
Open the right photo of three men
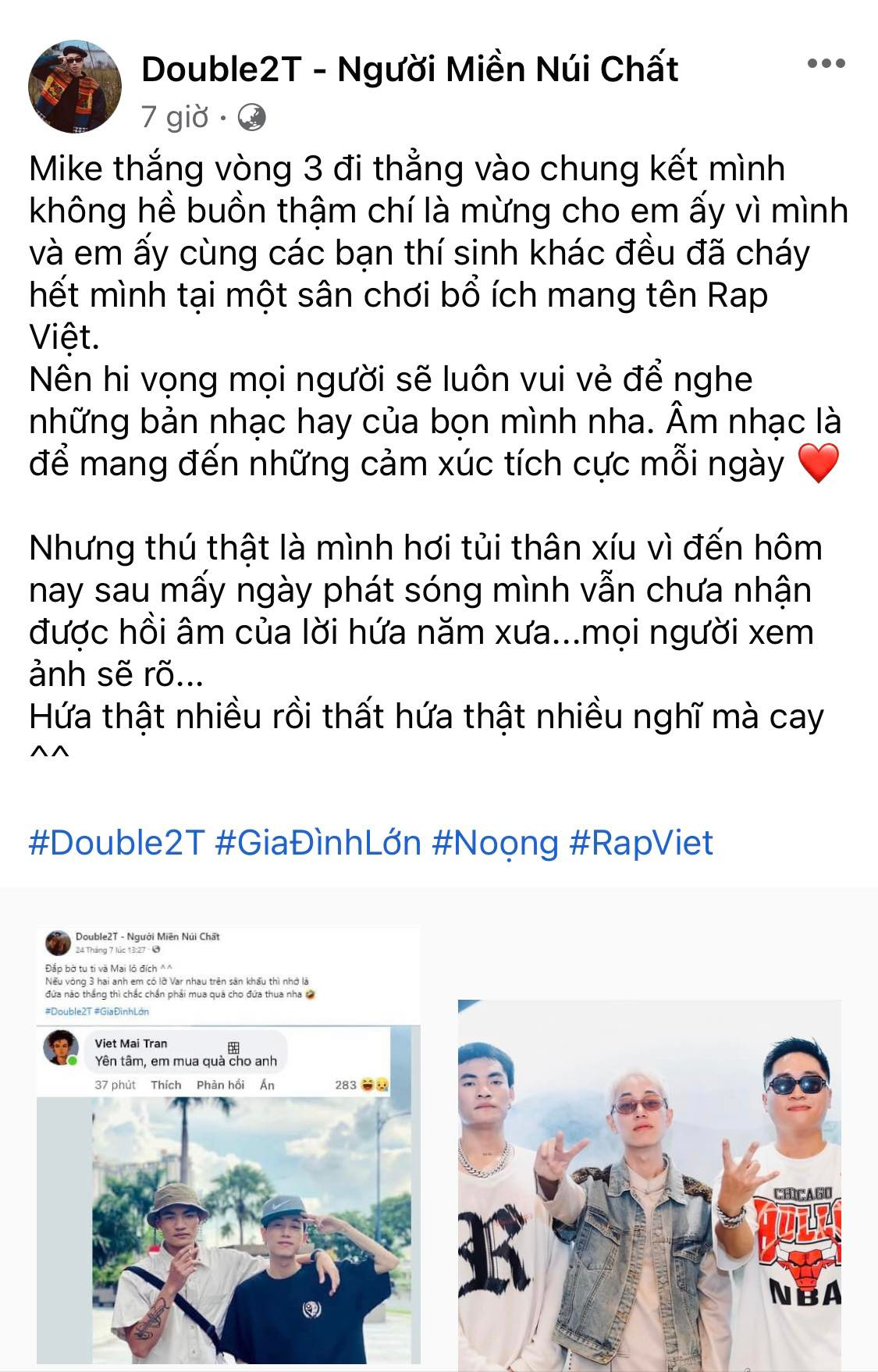649,1182
